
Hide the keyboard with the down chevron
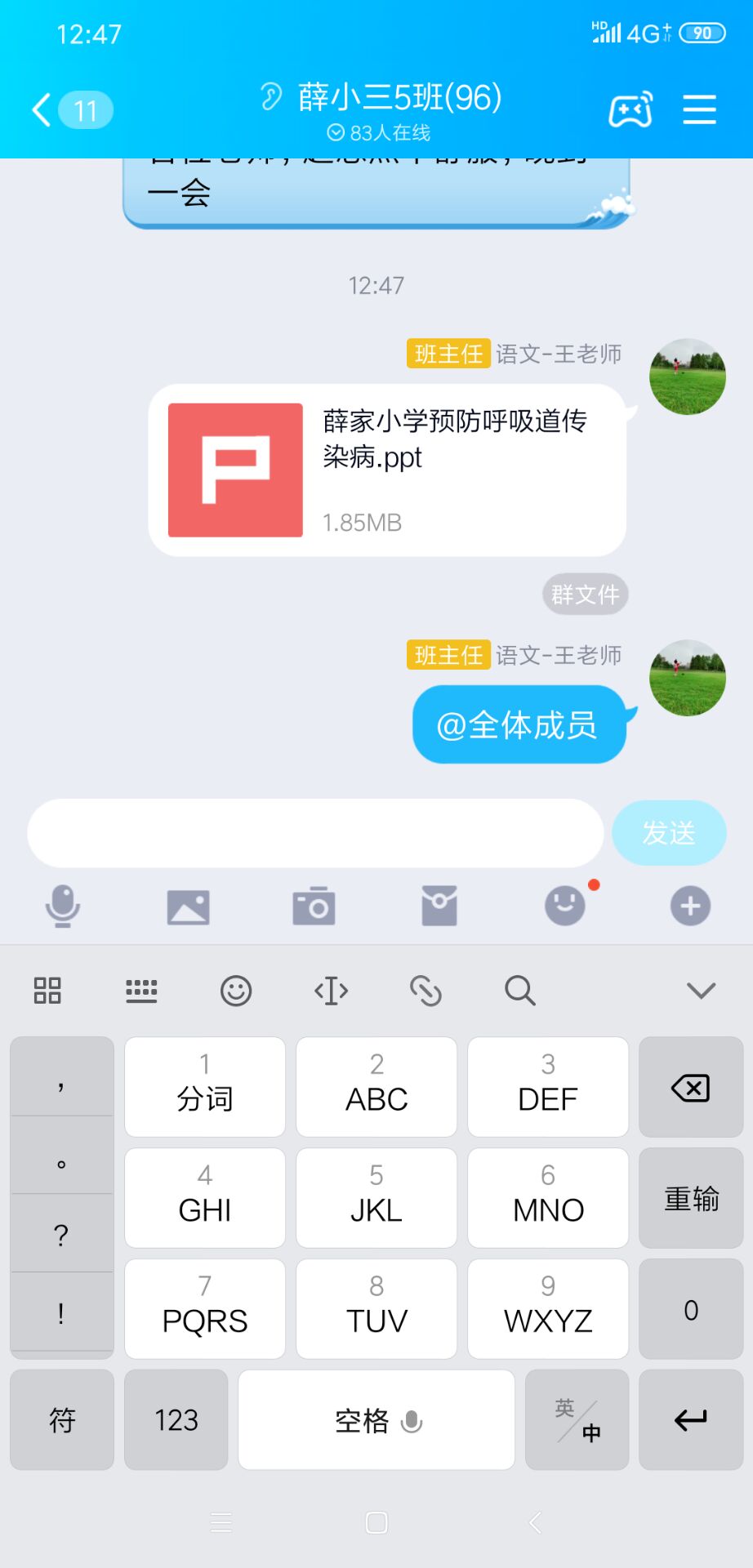pyautogui.click(x=701, y=991)
